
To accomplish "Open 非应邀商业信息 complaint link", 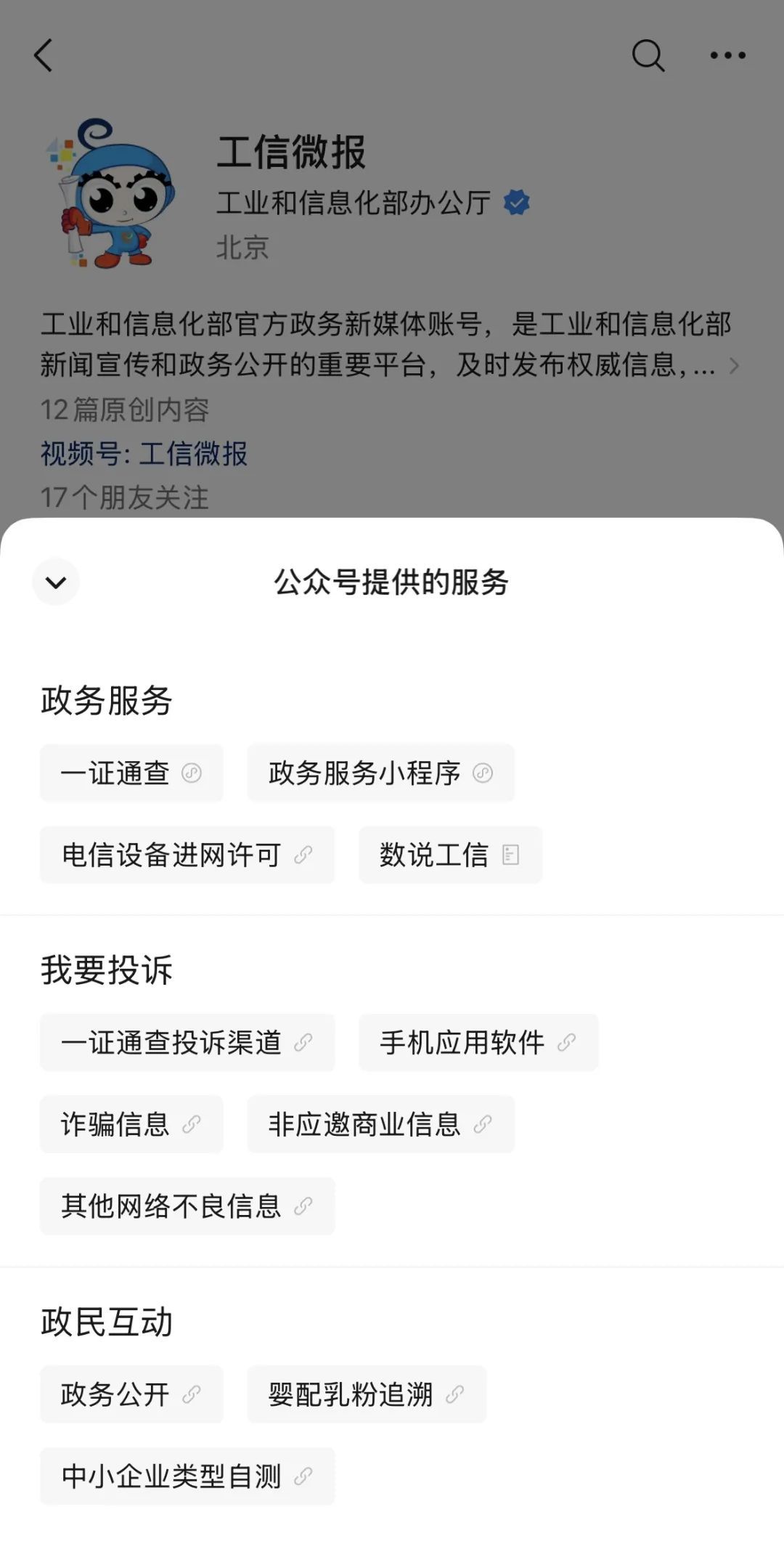I will 380,1124.
